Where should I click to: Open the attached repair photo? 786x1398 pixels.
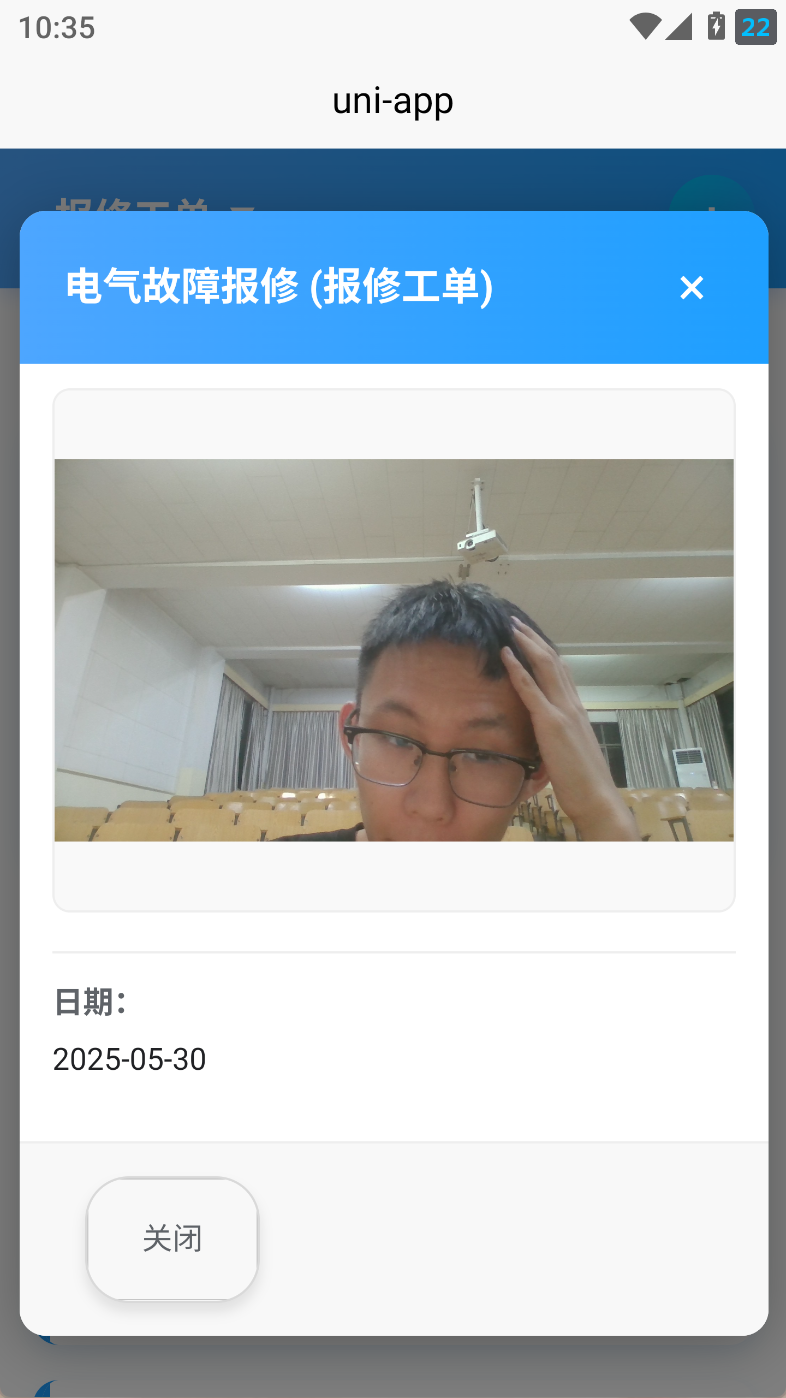pos(394,650)
